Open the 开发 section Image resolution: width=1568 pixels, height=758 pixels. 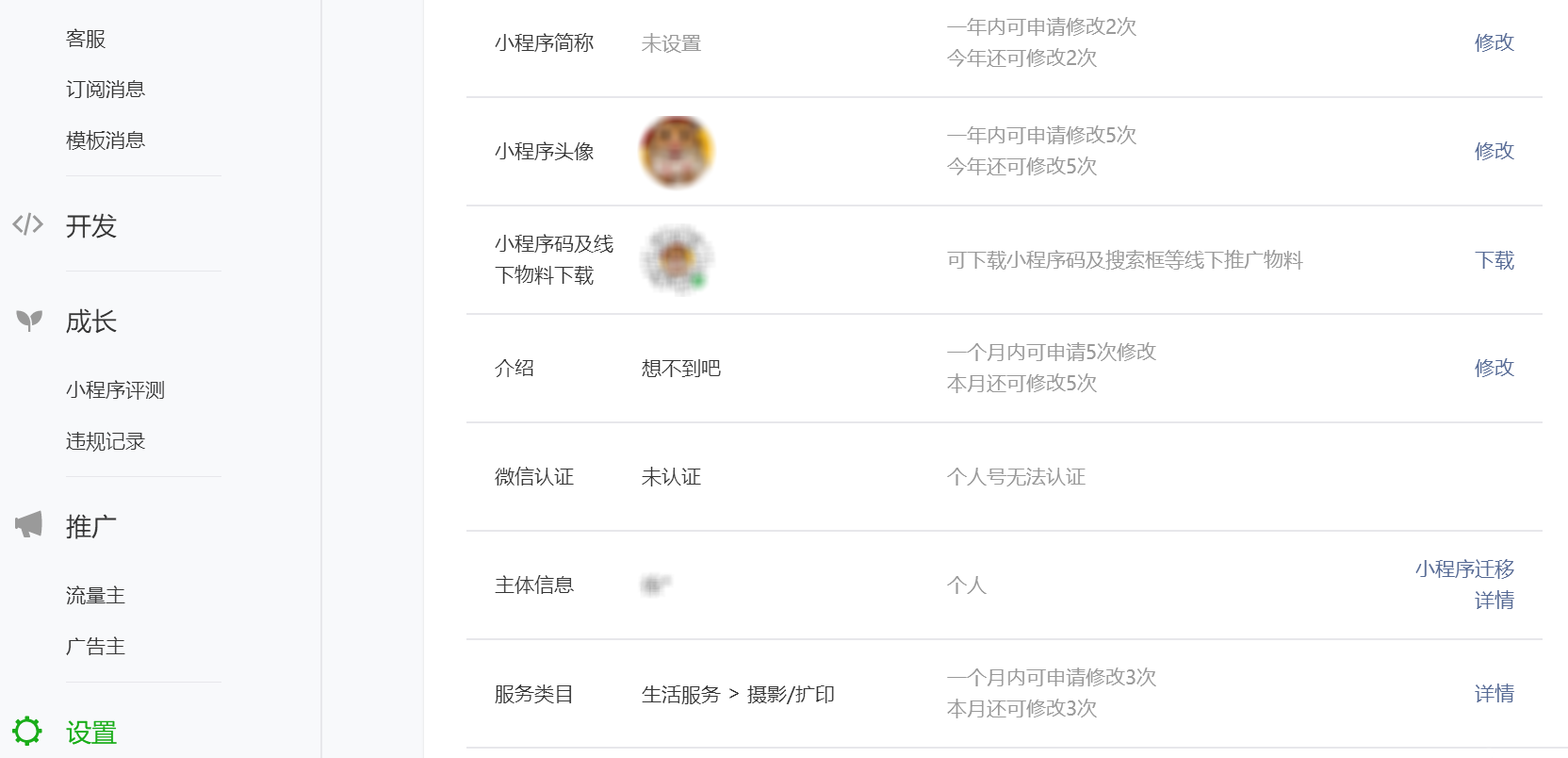(x=91, y=226)
